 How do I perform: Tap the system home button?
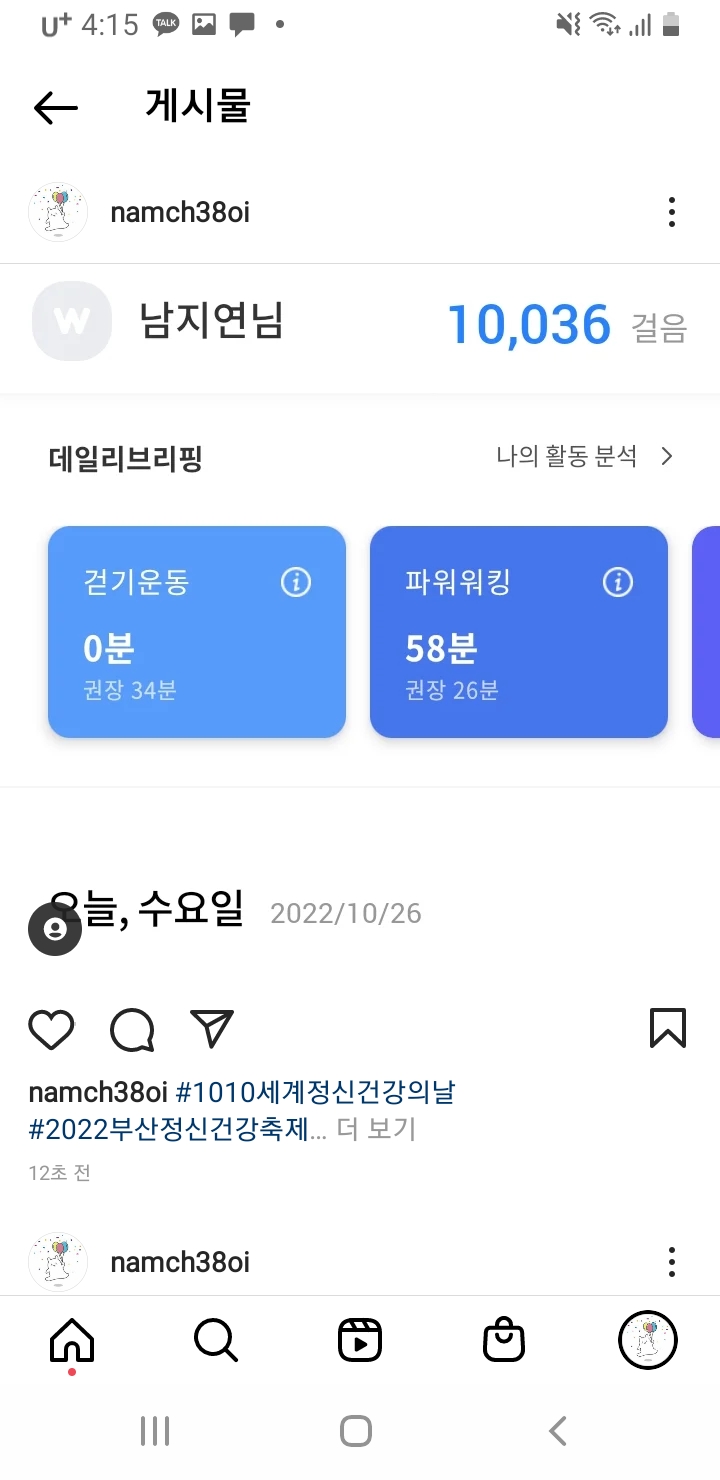[x=356, y=1431]
